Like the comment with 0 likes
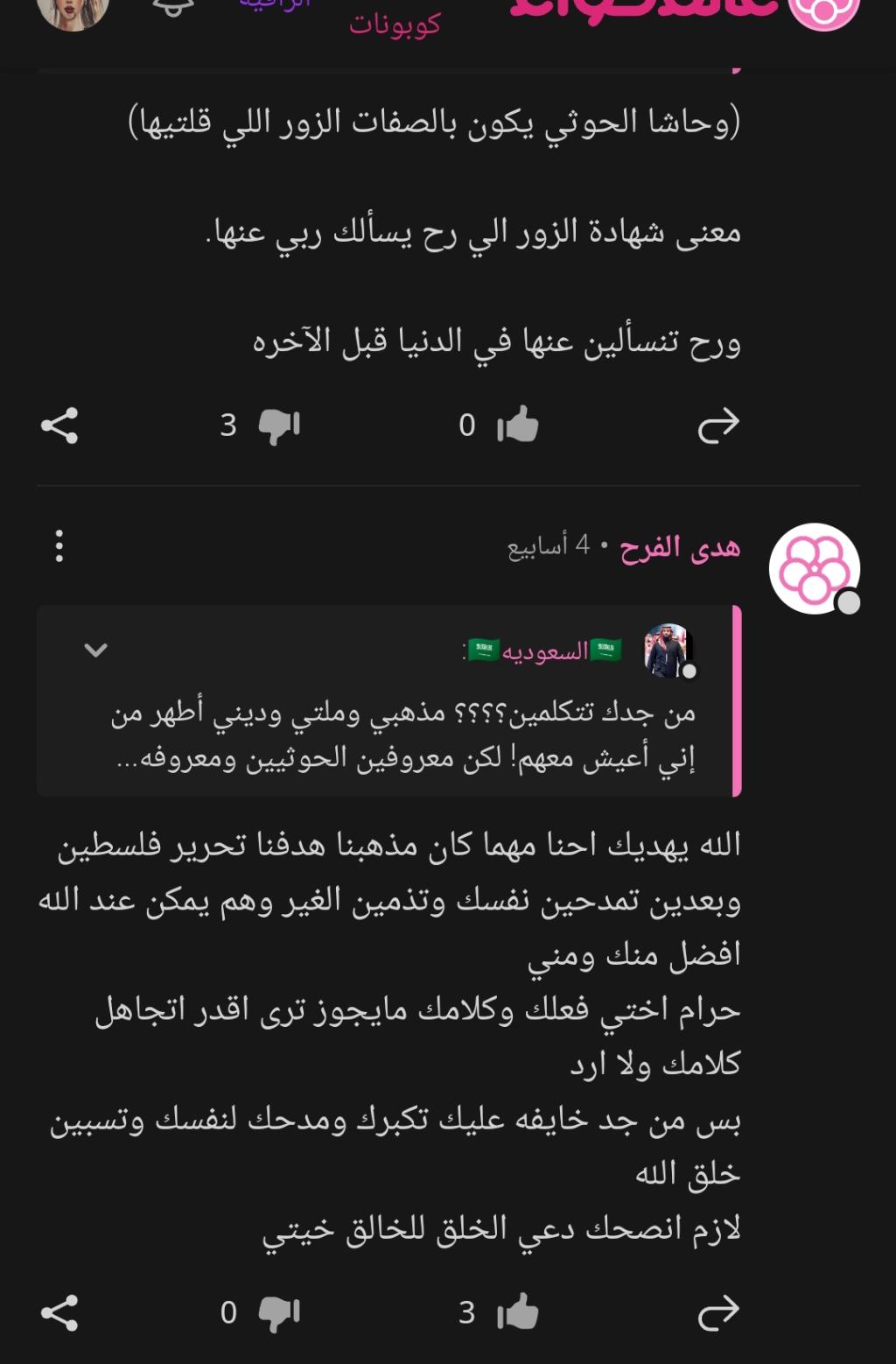This screenshot has height=1364, width=896. 517,425
